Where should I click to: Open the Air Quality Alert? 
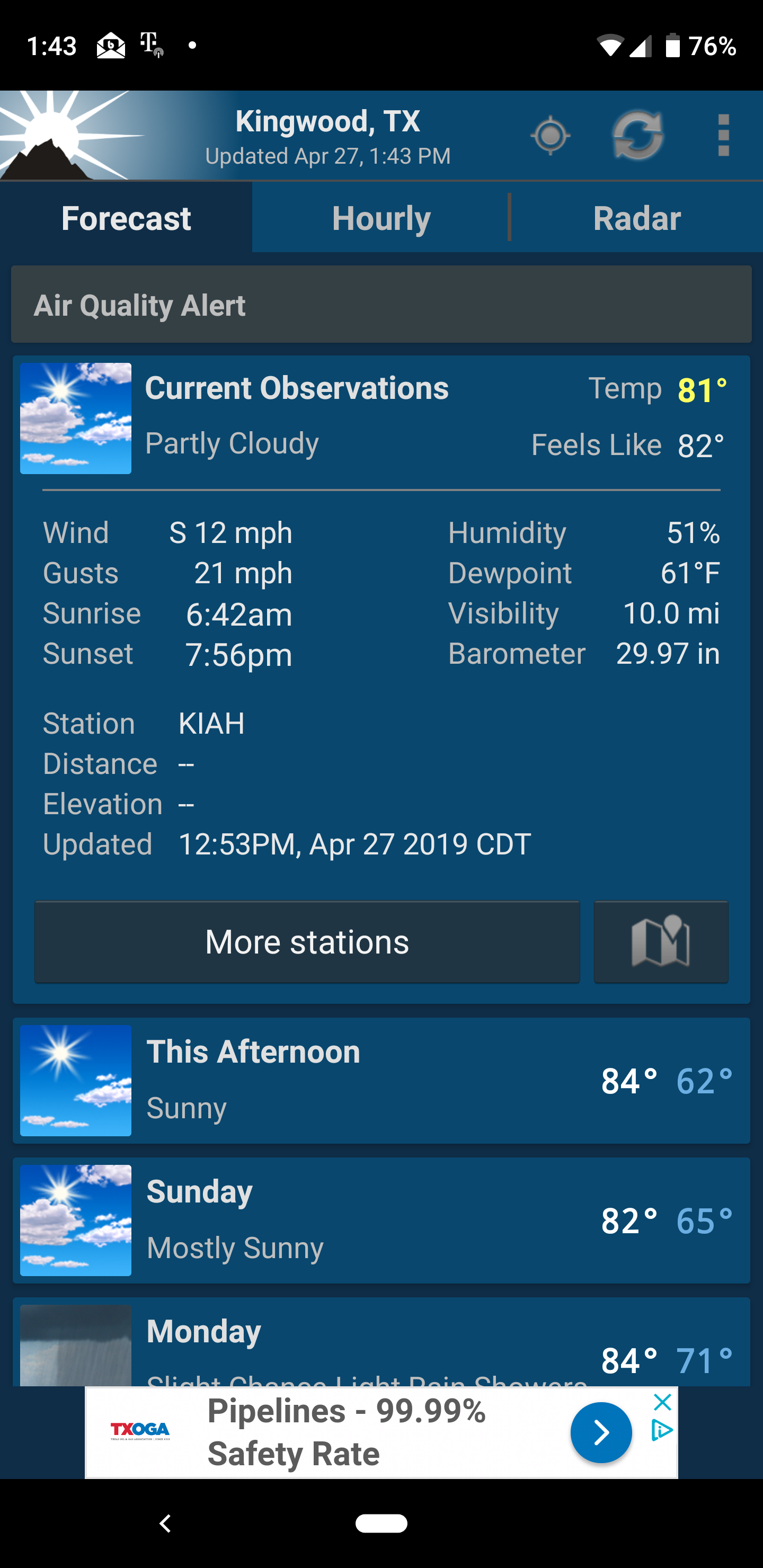coord(381,305)
